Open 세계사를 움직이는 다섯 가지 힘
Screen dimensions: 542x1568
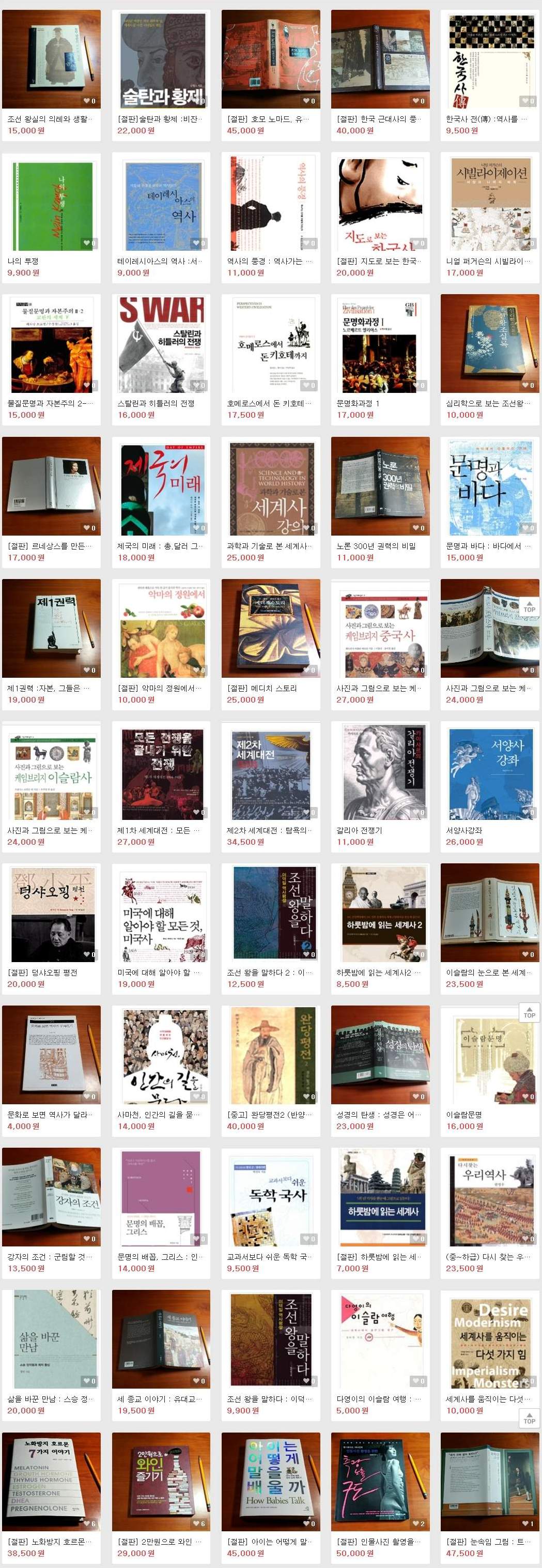[490, 1339]
